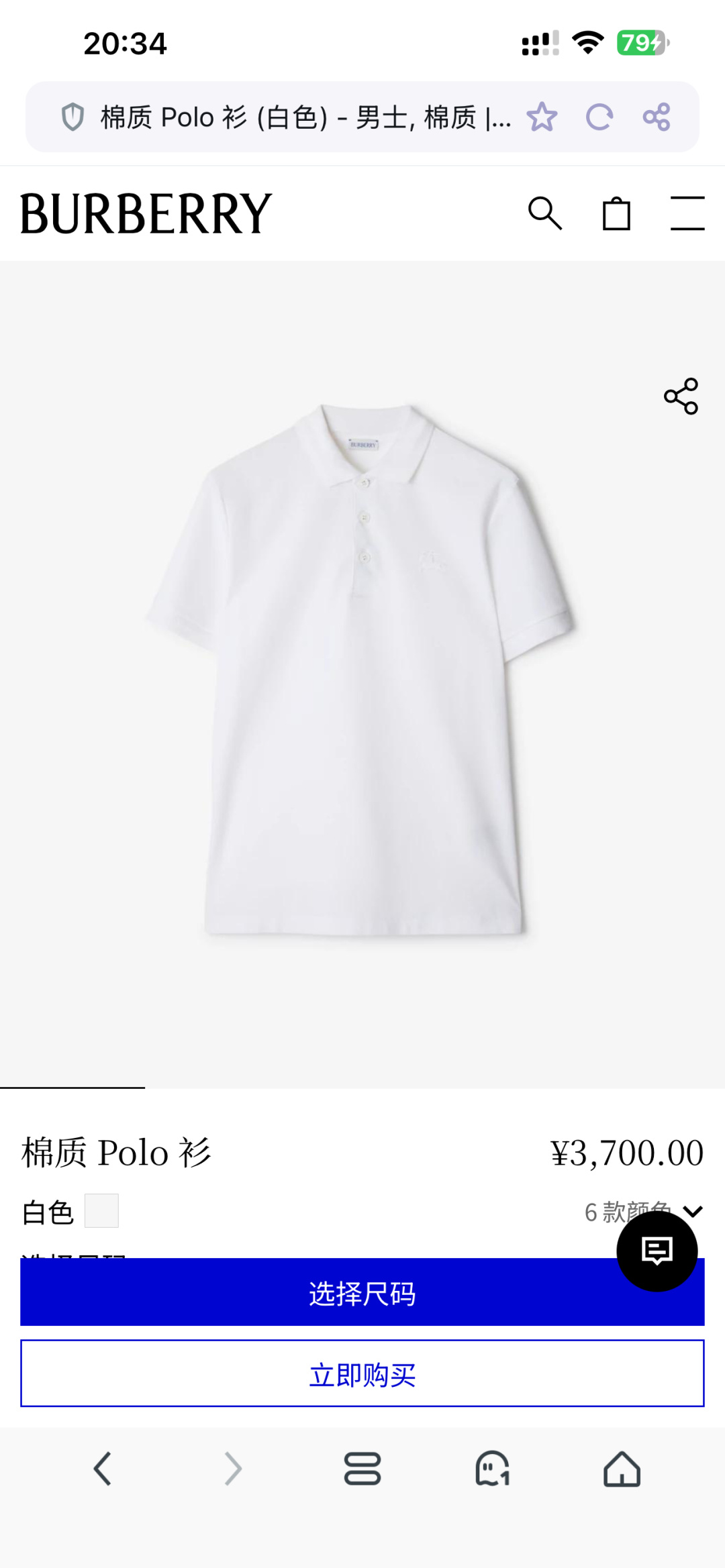Bookmark this page with the star icon
The image size is (725, 1568).
(x=542, y=117)
